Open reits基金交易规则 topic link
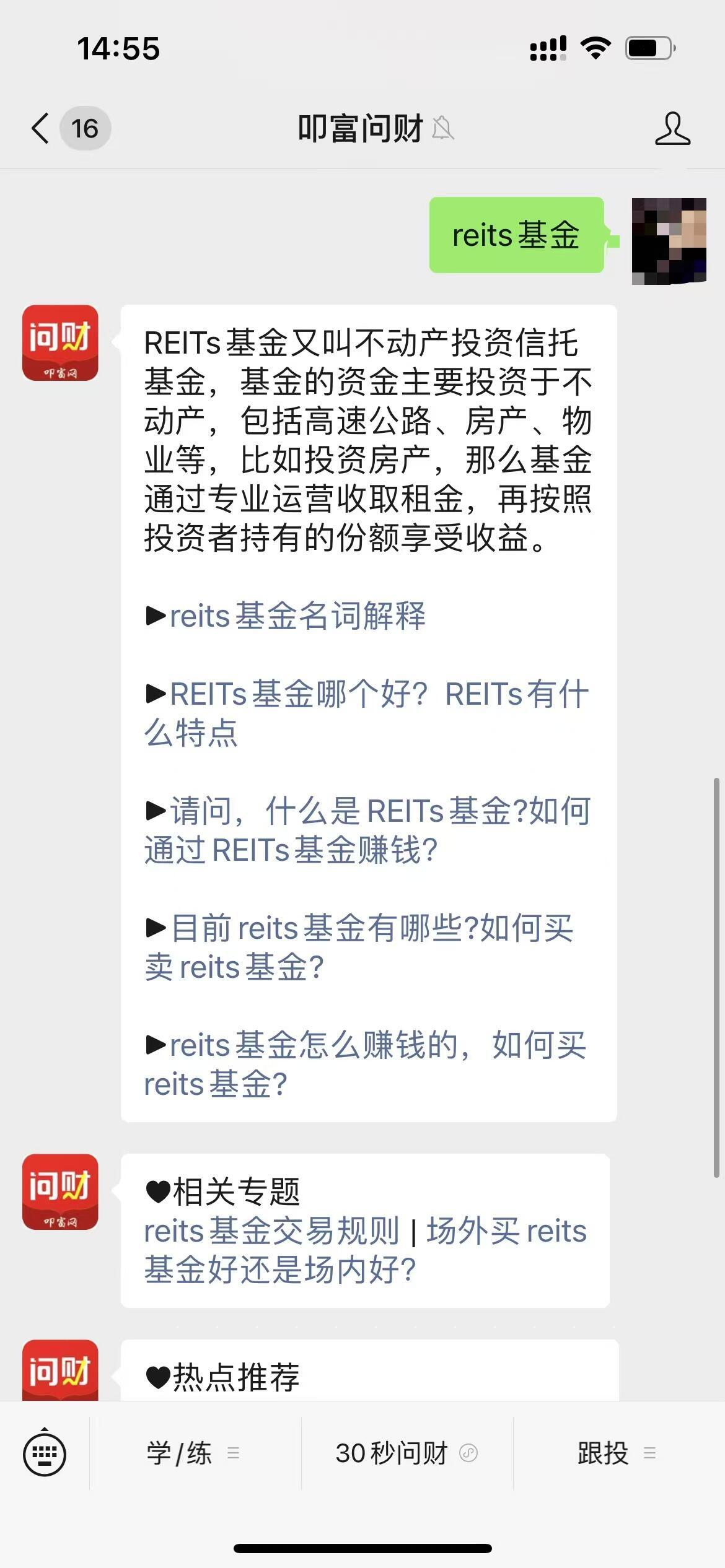Screen dimensions: 725x1568 coord(271,1230)
